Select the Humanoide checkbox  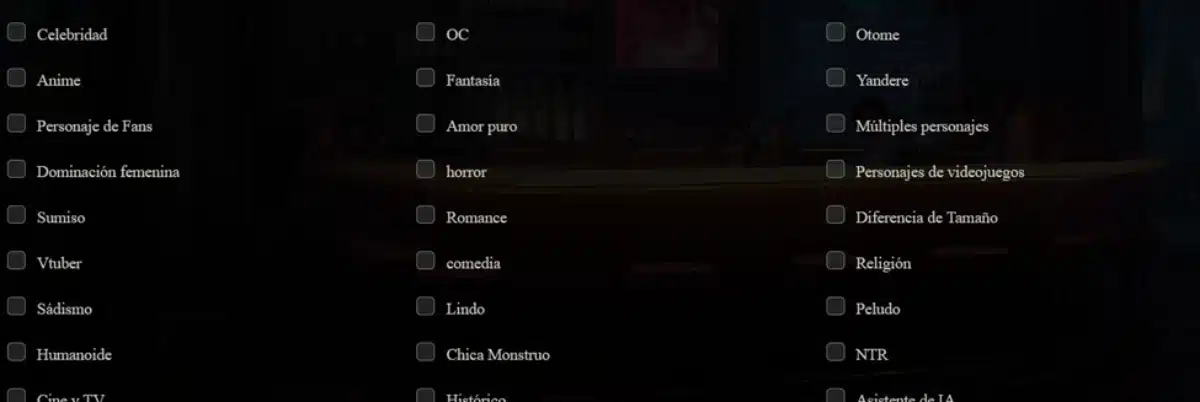pyautogui.click(x=16, y=353)
